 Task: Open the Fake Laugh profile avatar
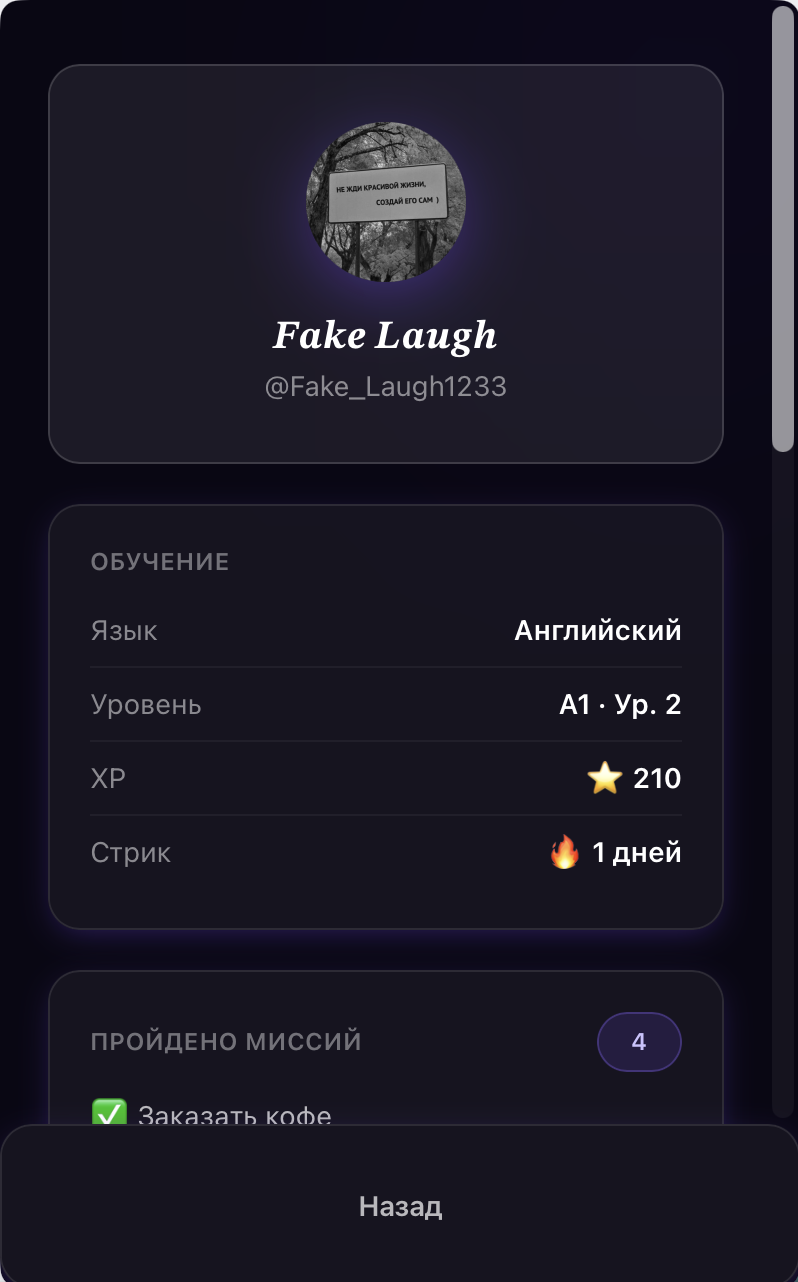point(386,202)
